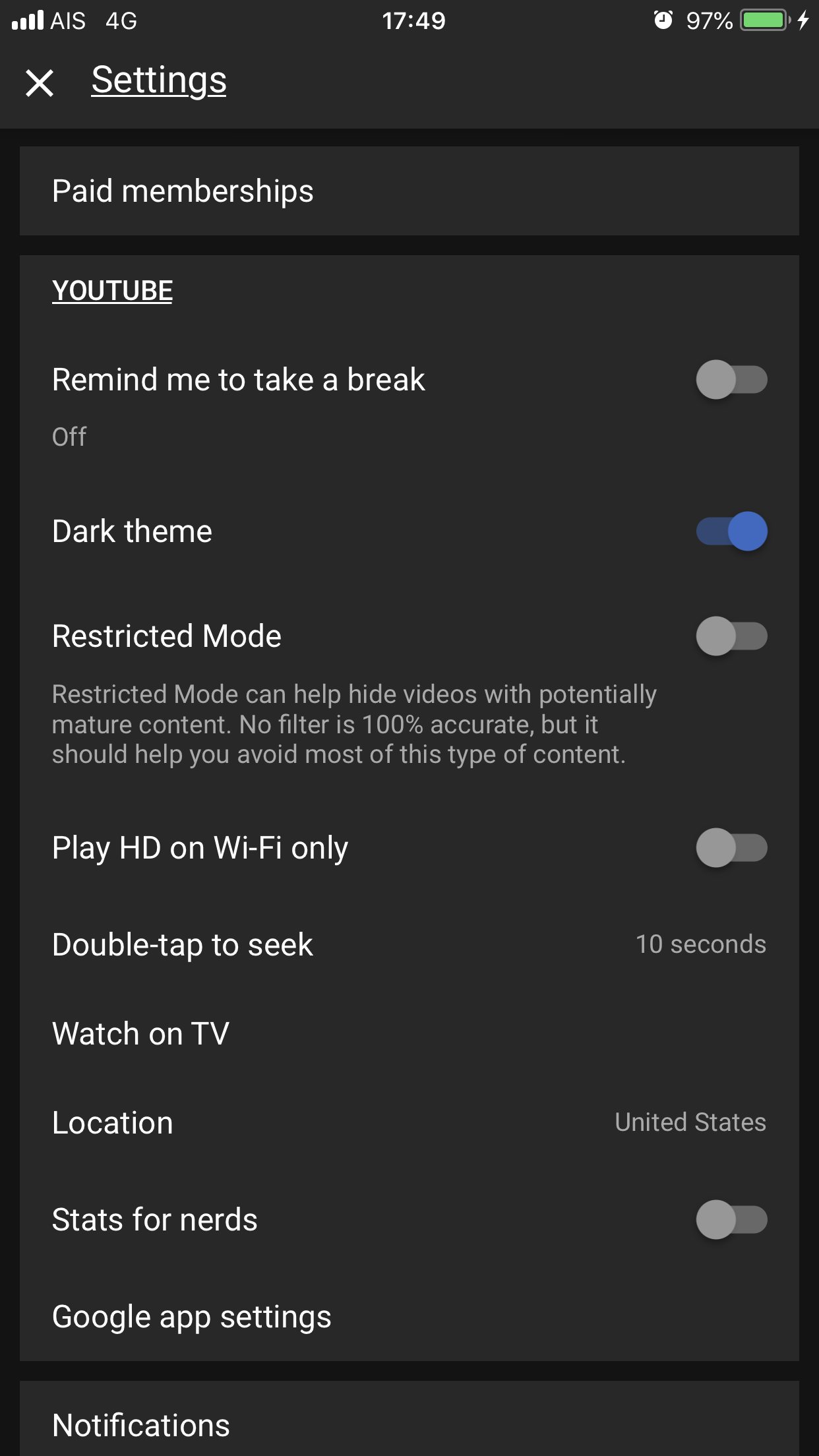819x1456 pixels.
Task: Tap the alarm clock status icon
Action: tap(664, 20)
